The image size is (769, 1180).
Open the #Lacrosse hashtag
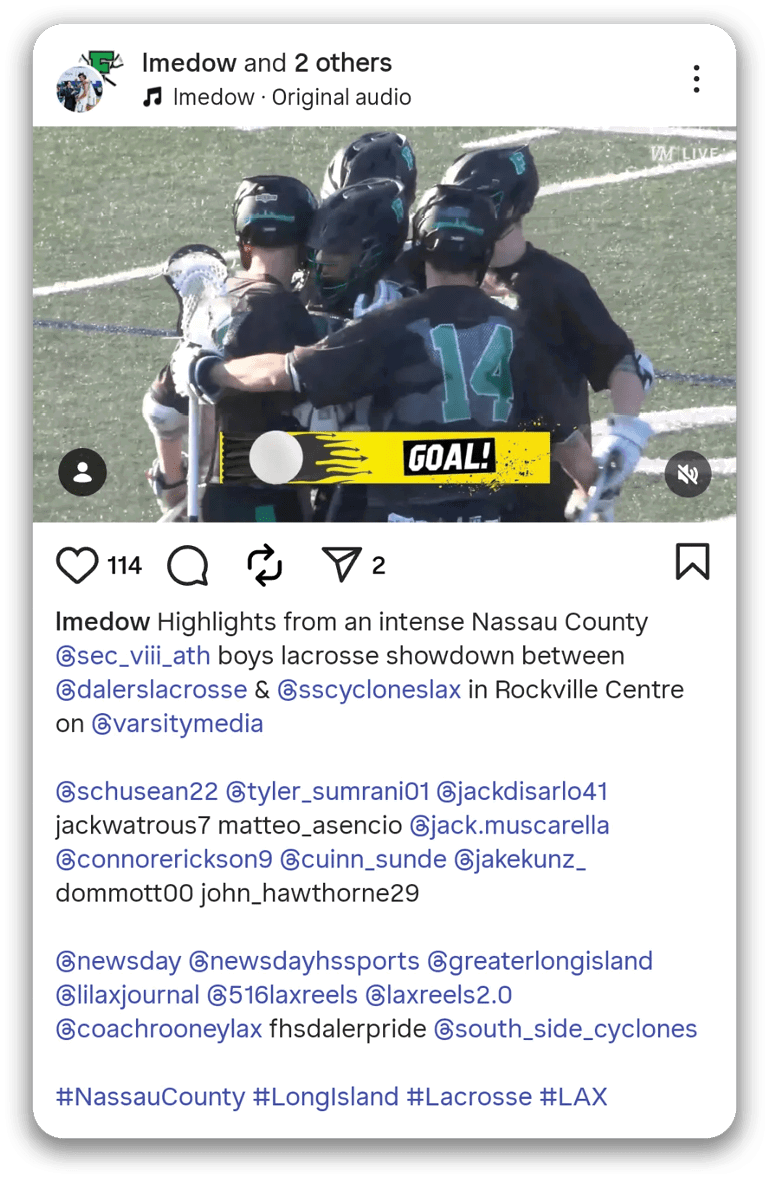click(x=469, y=1097)
